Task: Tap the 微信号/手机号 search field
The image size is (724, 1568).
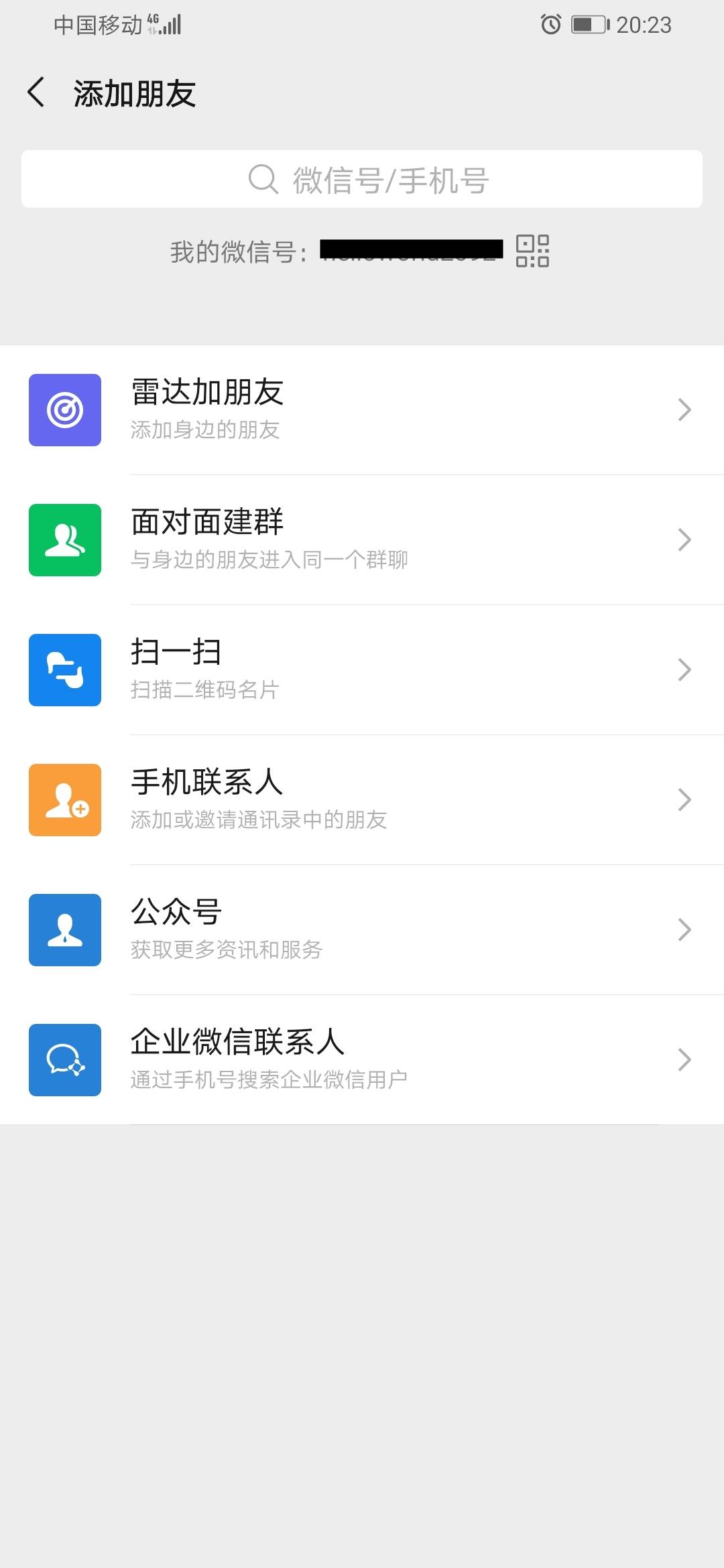Action: tap(362, 180)
